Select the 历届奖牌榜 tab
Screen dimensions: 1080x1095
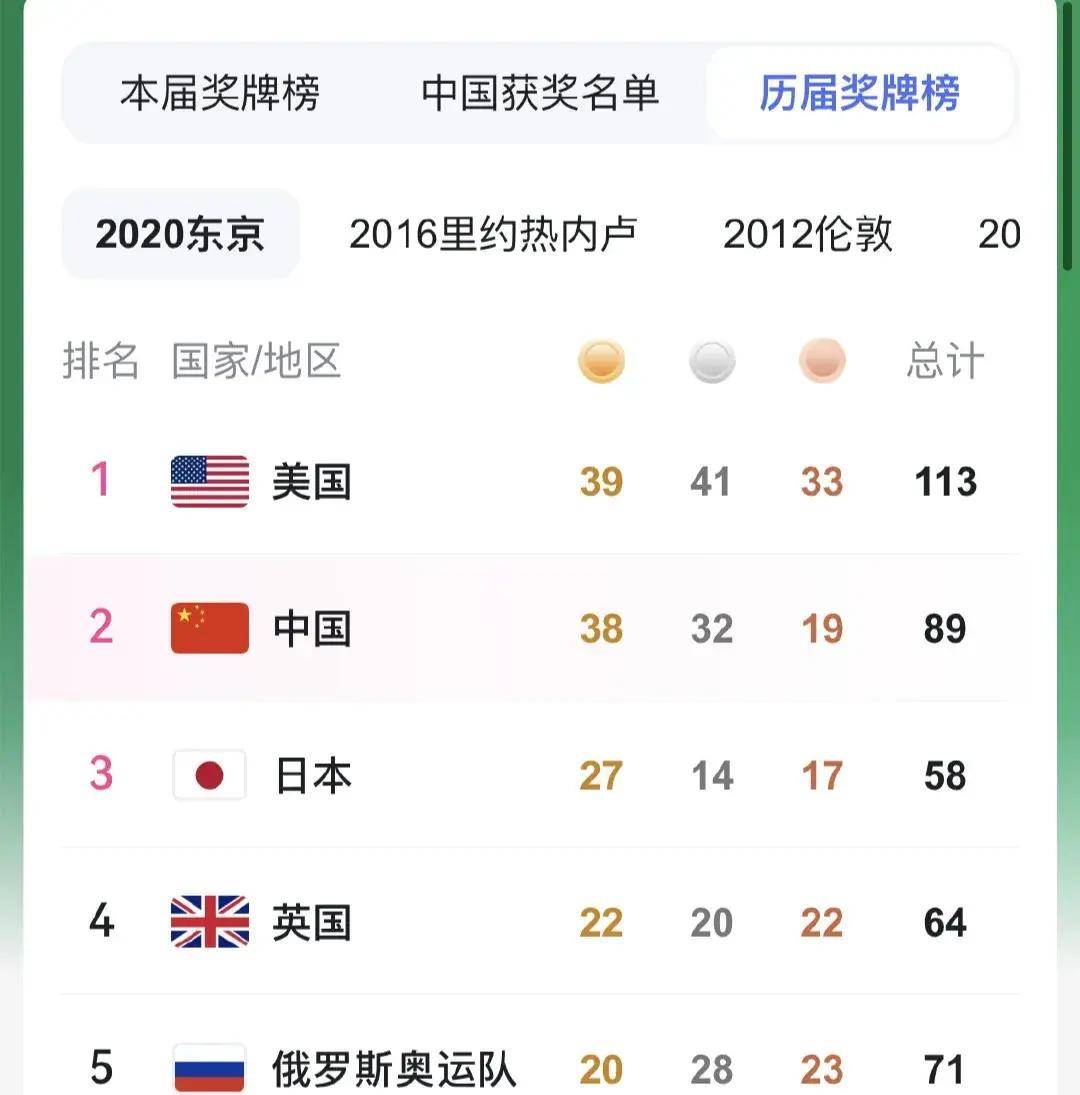860,93
